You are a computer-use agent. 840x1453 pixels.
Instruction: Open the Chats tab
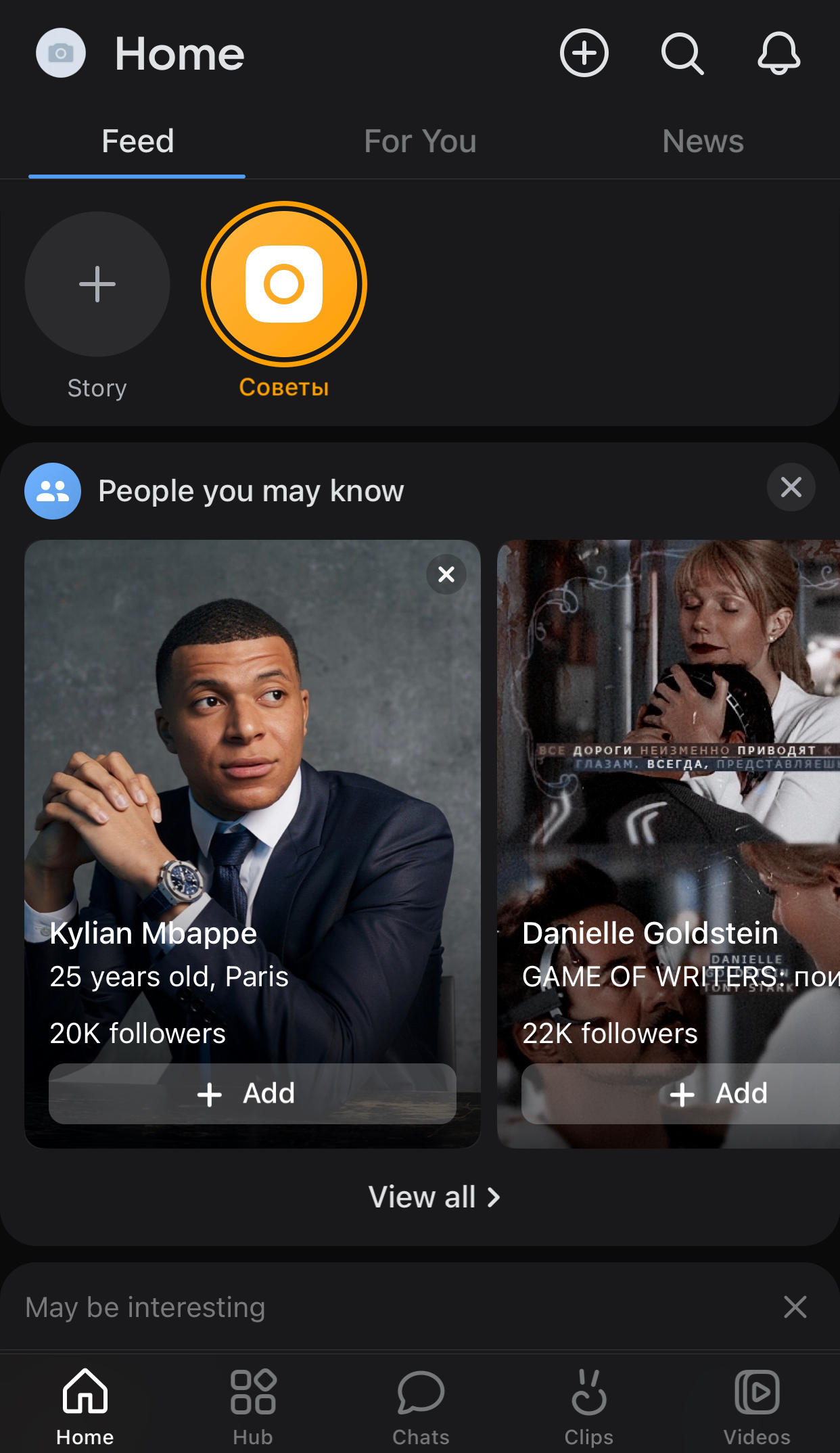pyautogui.click(x=421, y=1407)
